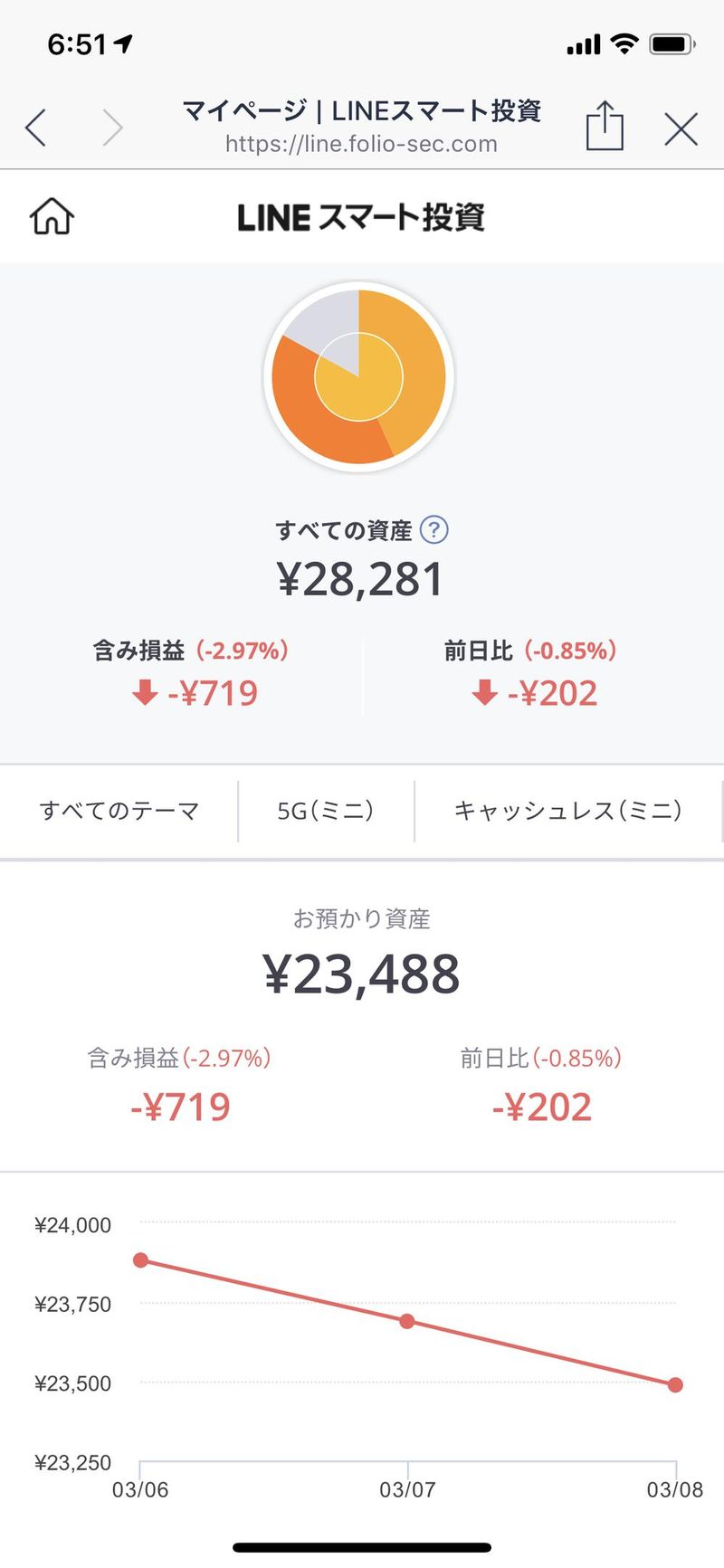Image resolution: width=724 pixels, height=1568 pixels.
Task: Switch to the 5G(ミニ) tab
Action: (x=326, y=811)
